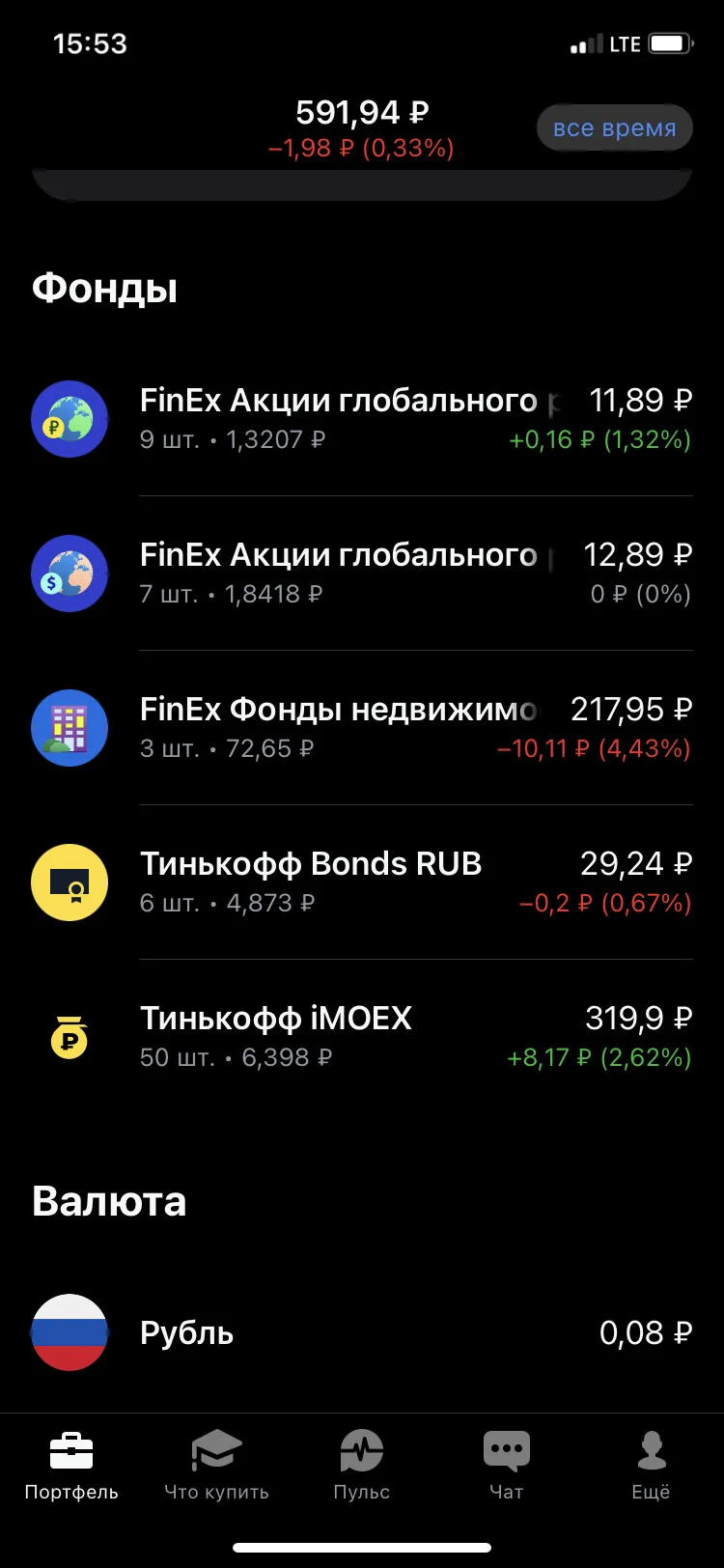This screenshot has height=1568, width=724.
Task: Open Тинькофф Bonds RUB fund
Action: coord(362,882)
